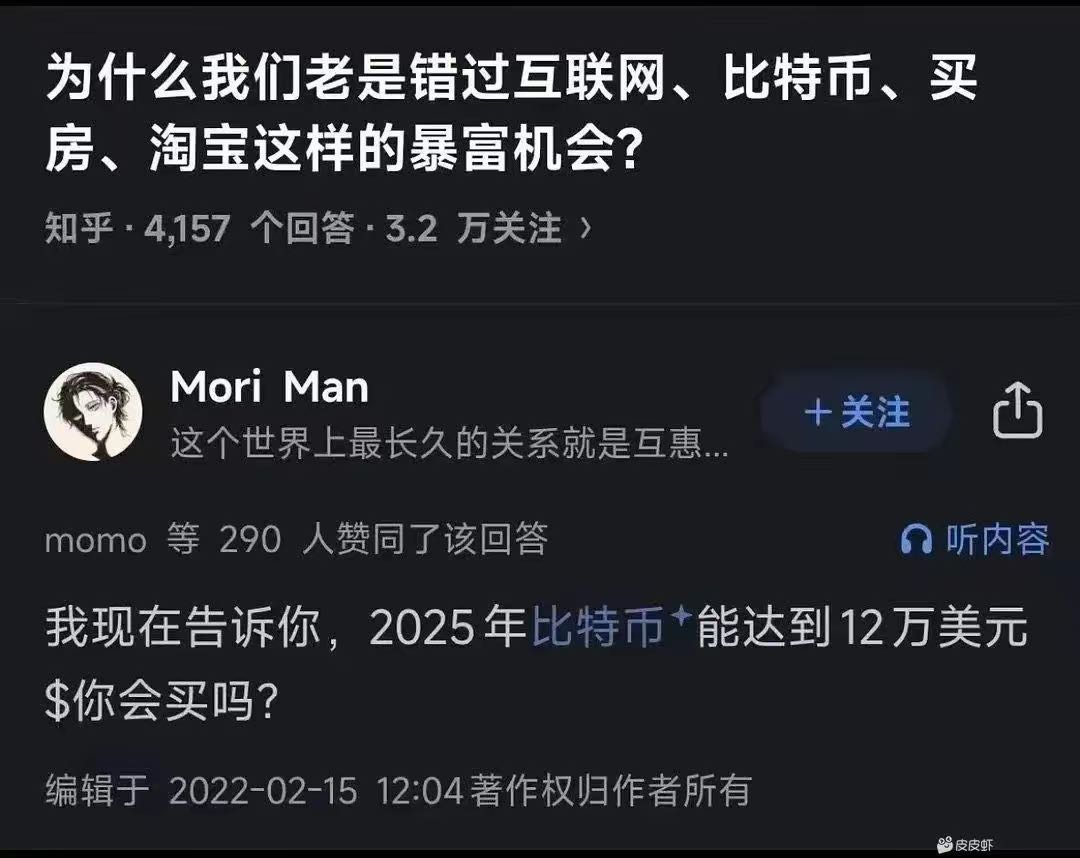Share this answer via the share icon
1080x858 pixels.
click(1017, 411)
